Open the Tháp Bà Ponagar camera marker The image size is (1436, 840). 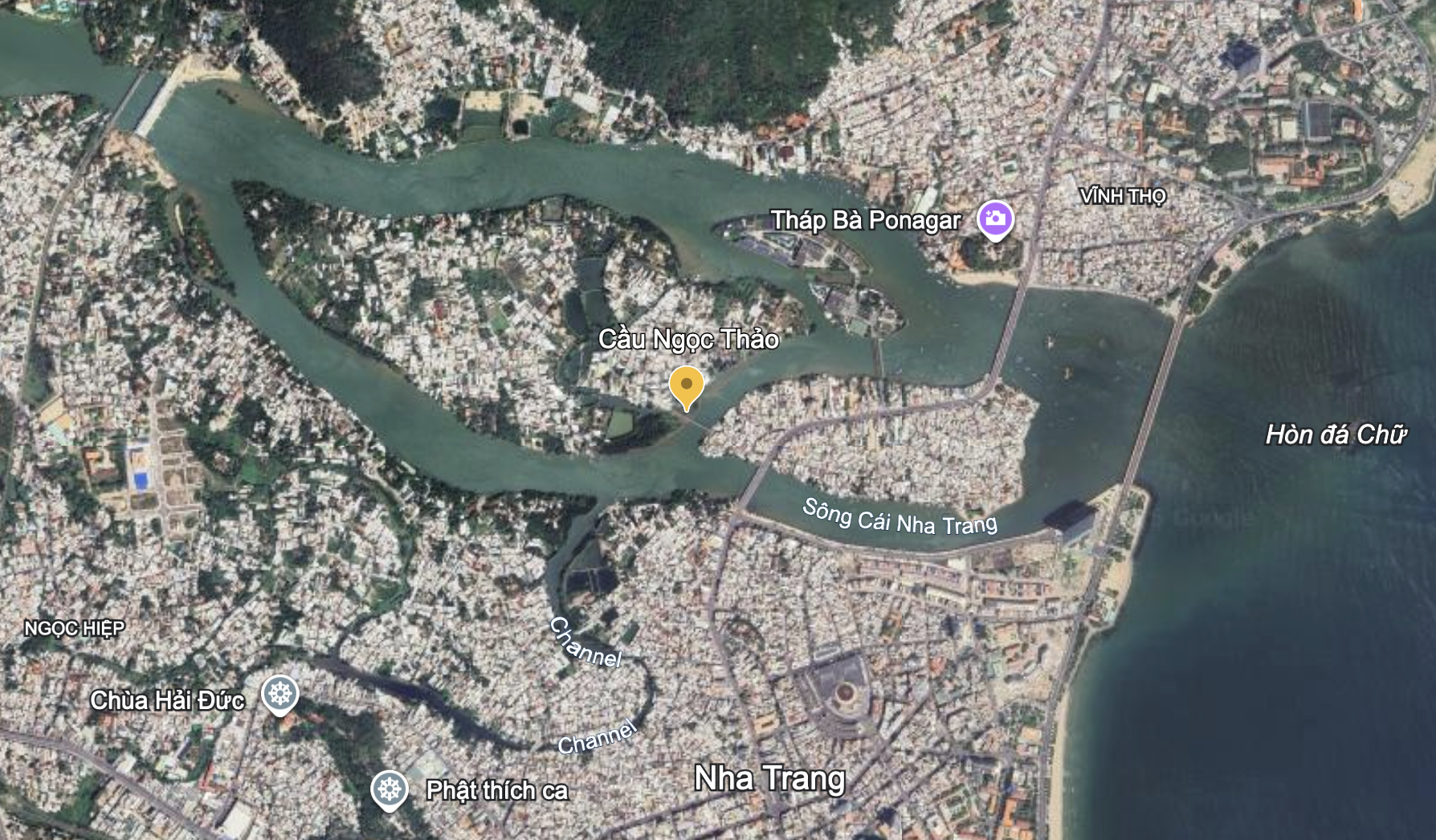(994, 218)
